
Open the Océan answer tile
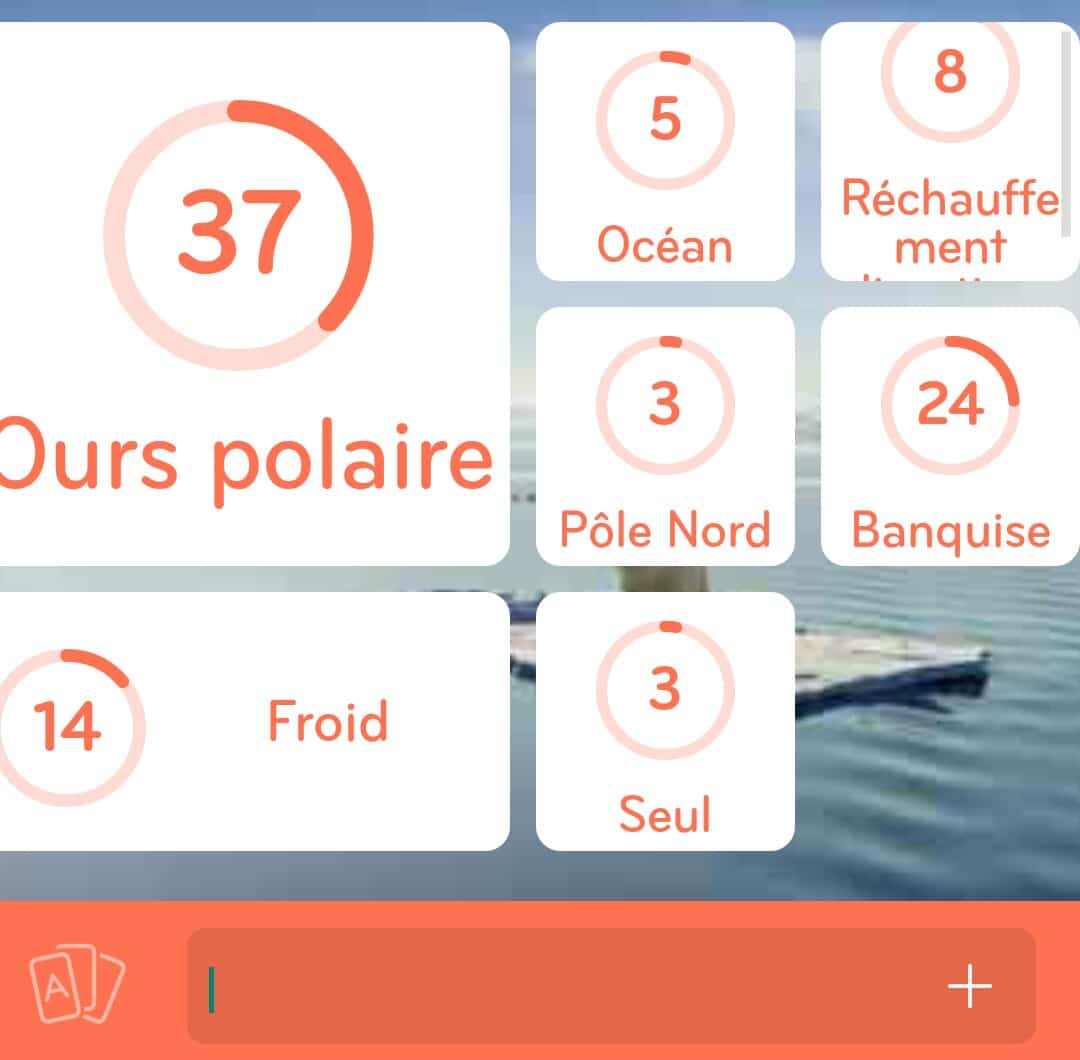665,152
